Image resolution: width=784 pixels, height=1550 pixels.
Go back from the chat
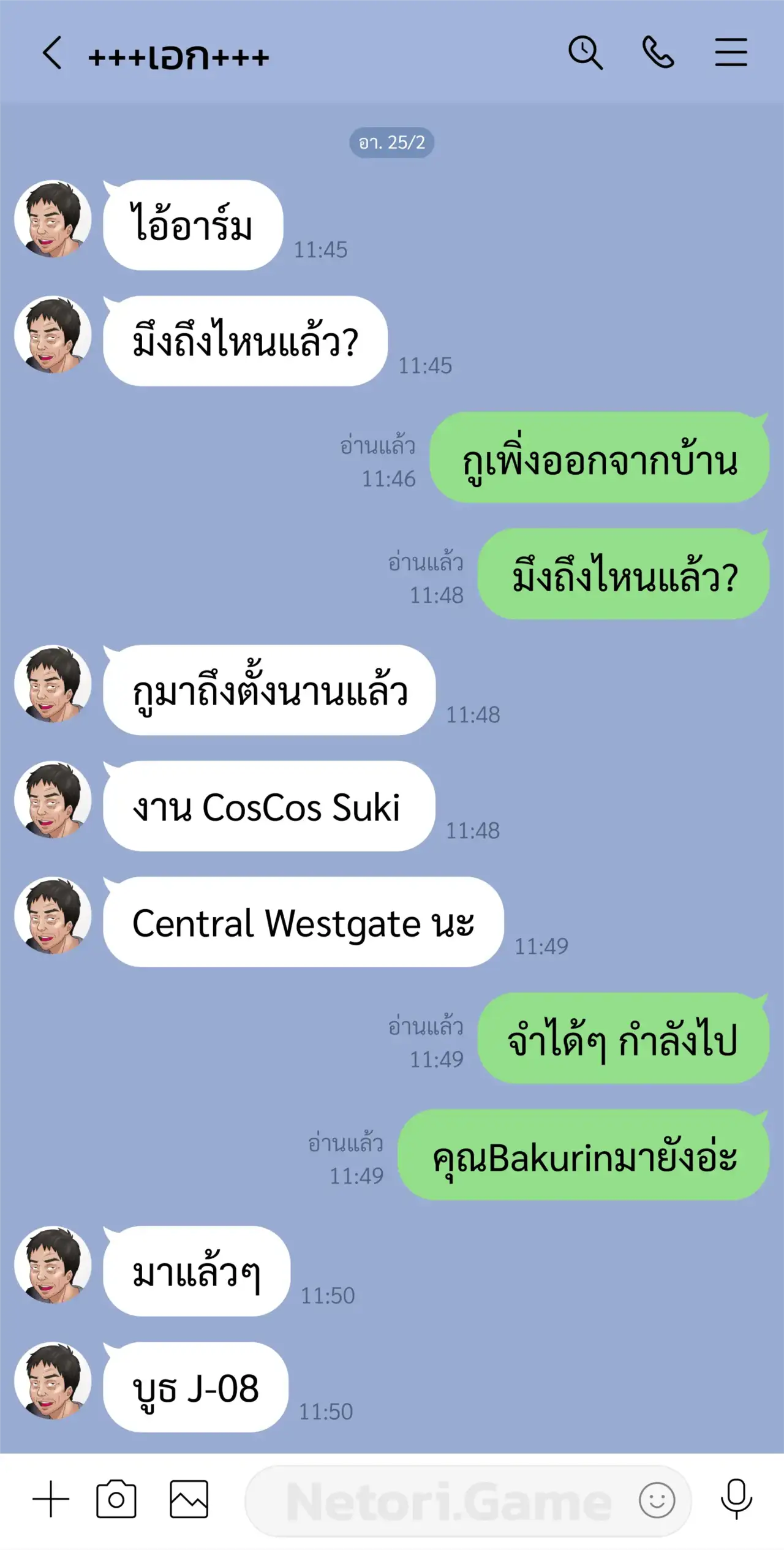click(x=52, y=53)
